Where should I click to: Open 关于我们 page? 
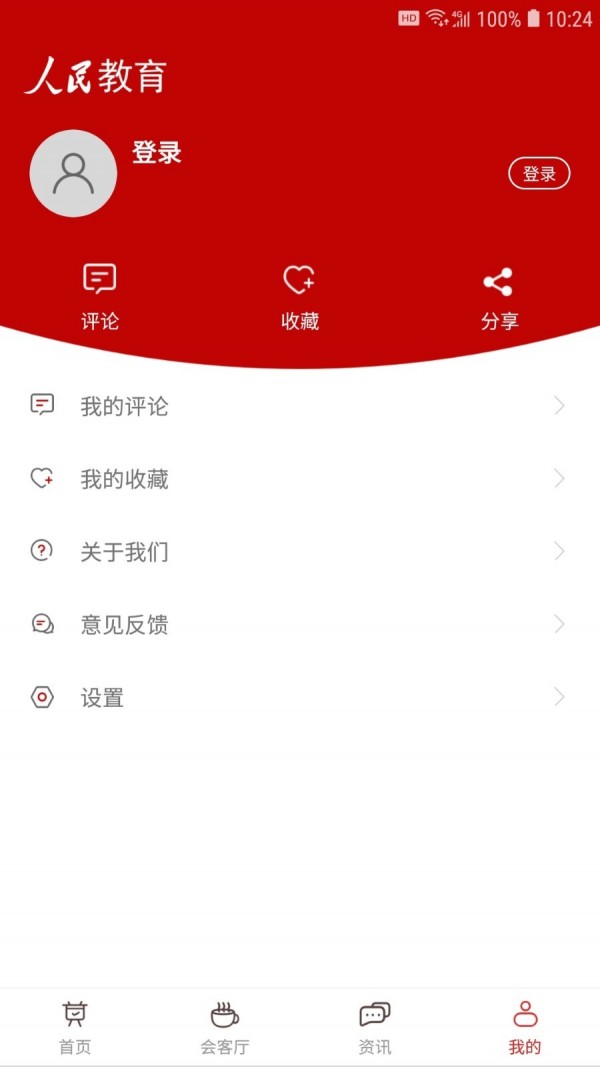click(x=300, y=552)
